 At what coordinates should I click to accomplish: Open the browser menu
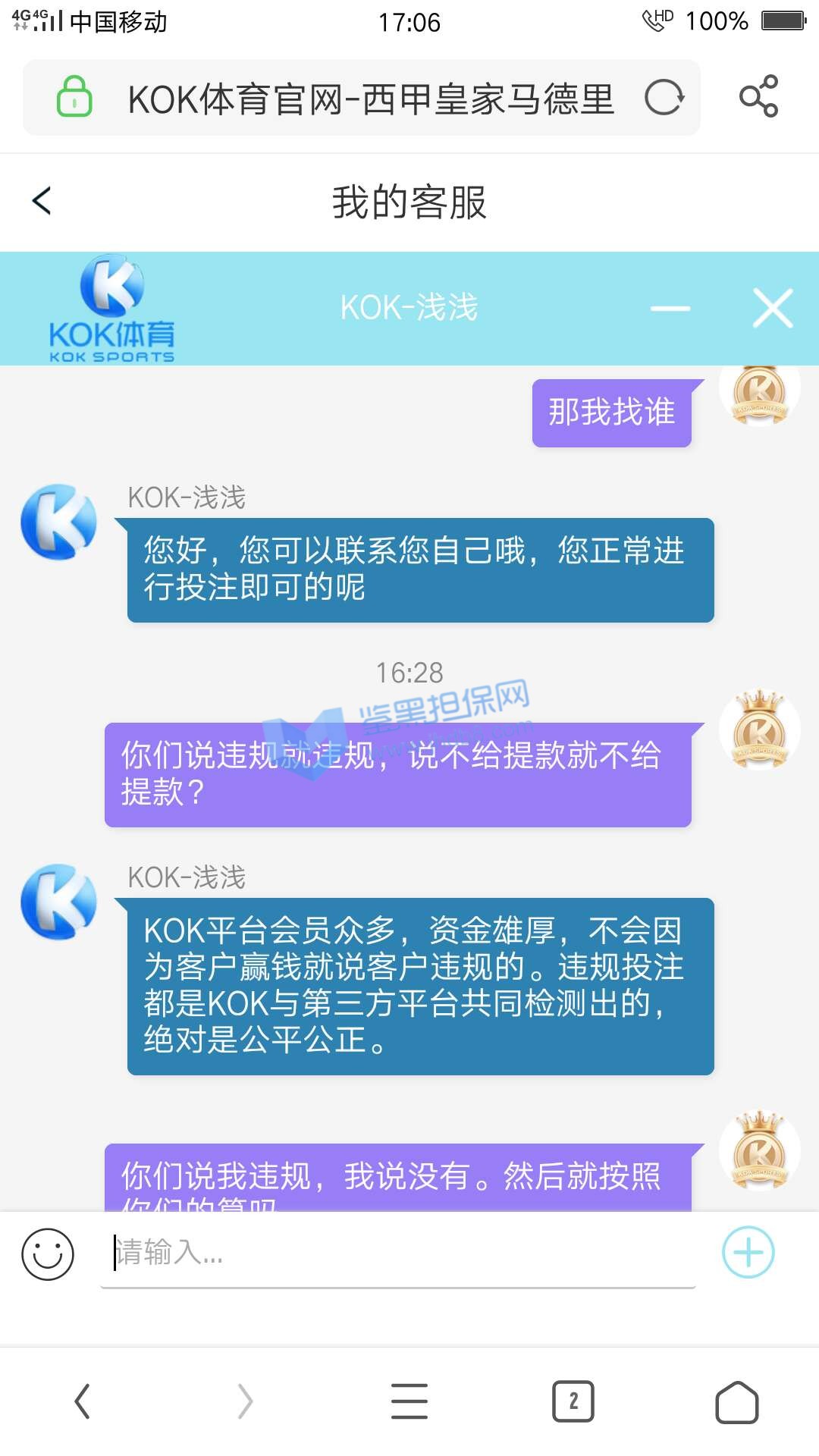[x=409, y=1401]
